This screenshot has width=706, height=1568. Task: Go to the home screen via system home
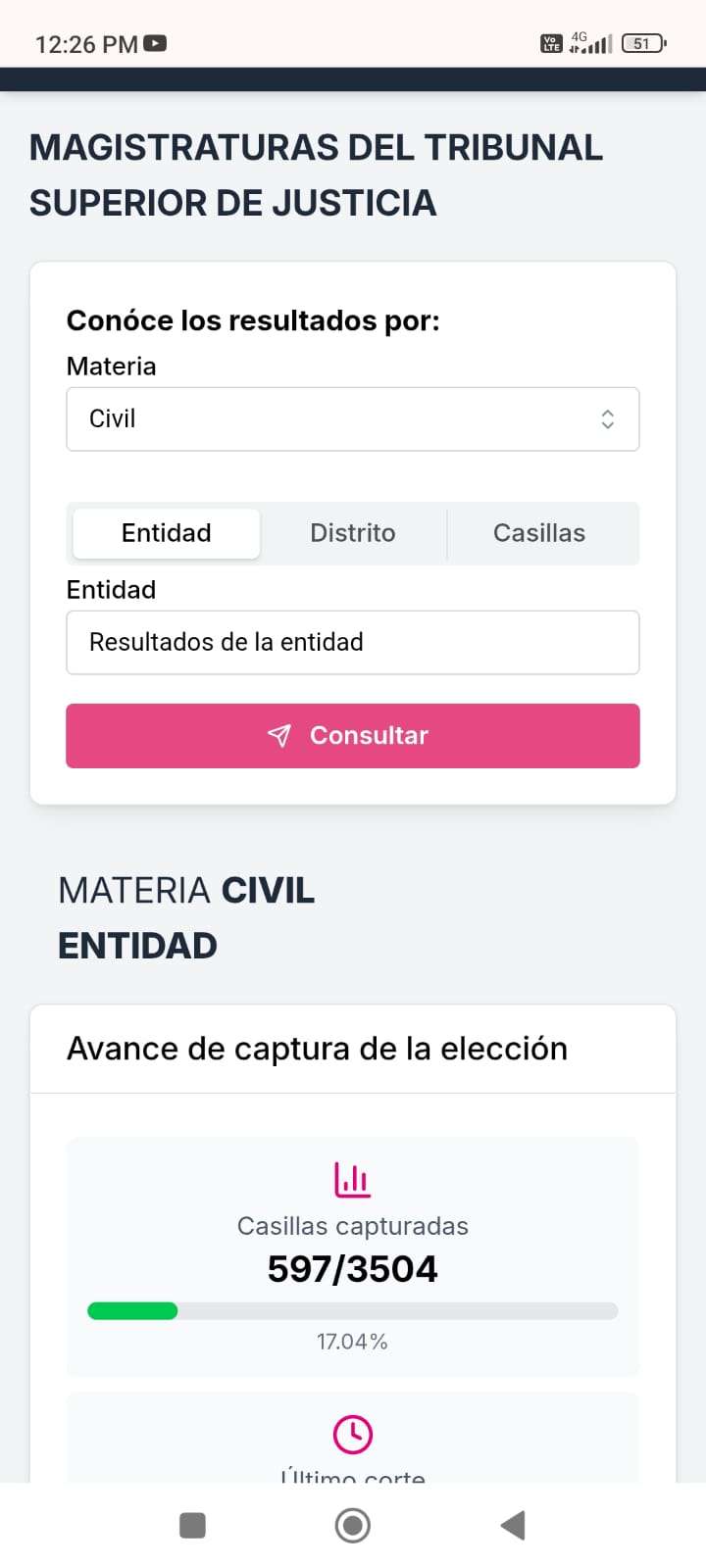point(353,1525)
